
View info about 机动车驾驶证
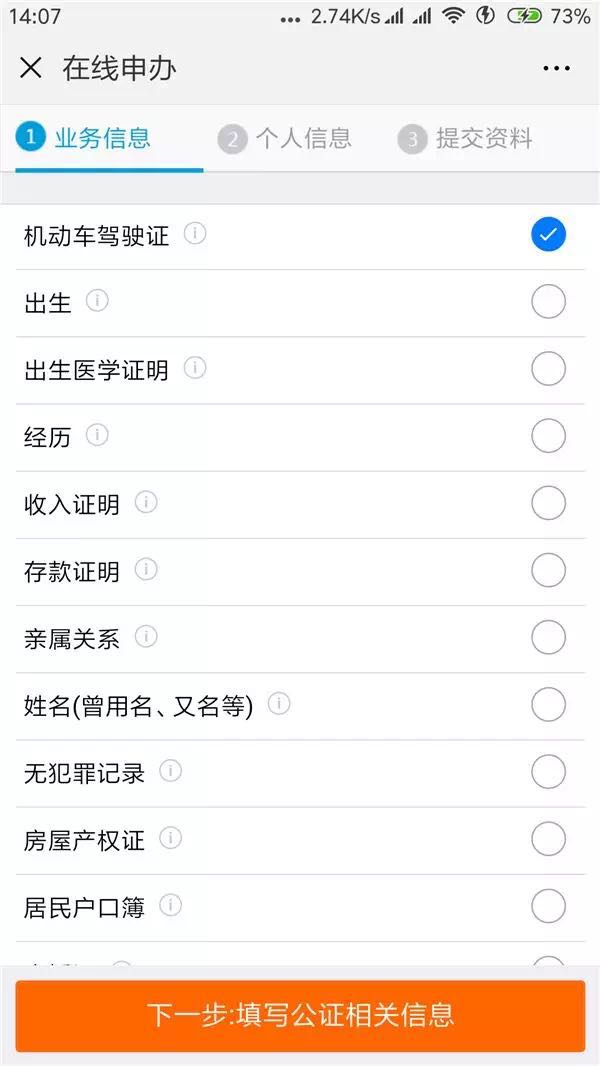click(196, 234)
